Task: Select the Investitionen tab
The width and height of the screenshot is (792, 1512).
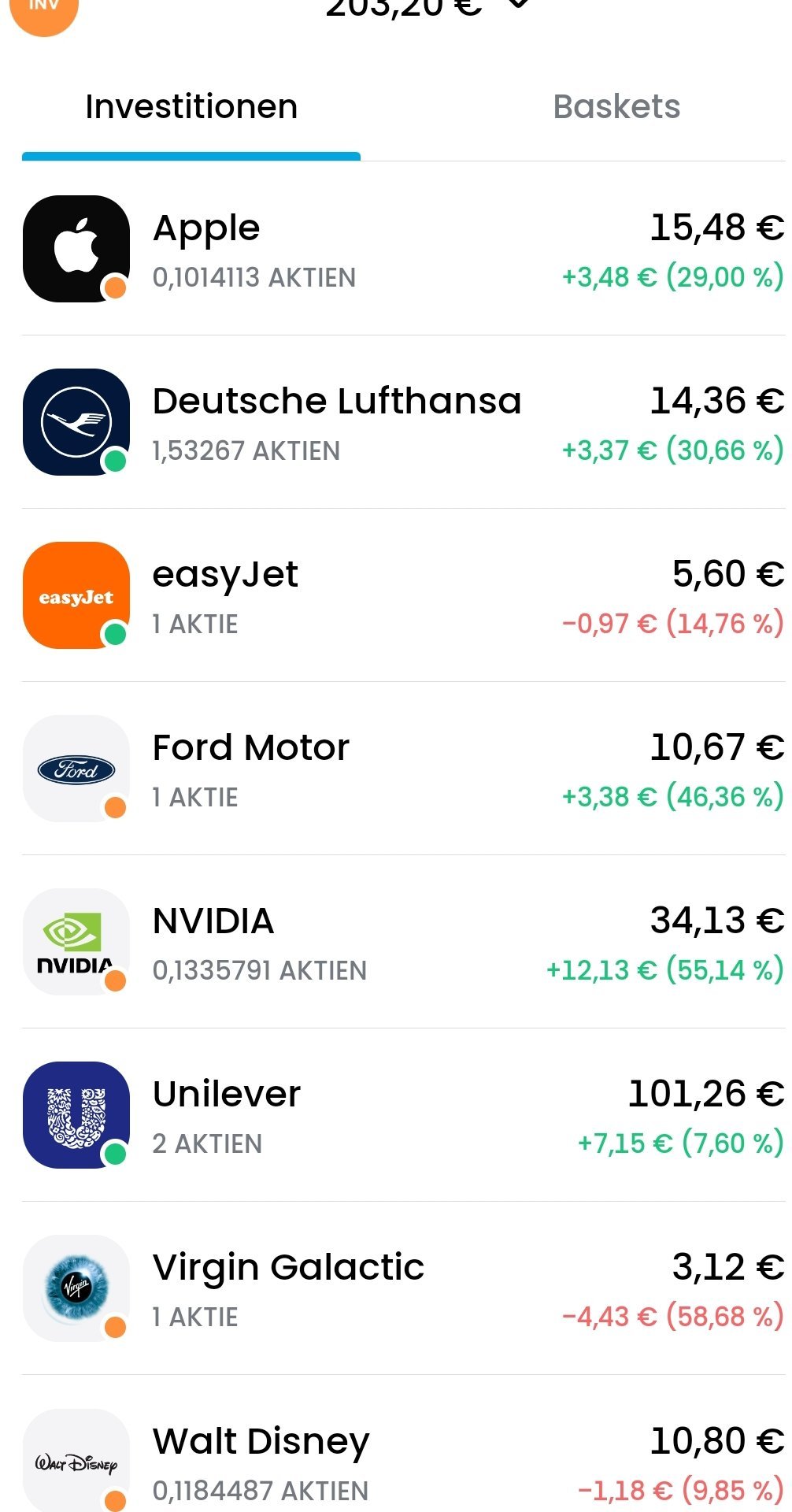Action: 191,107
